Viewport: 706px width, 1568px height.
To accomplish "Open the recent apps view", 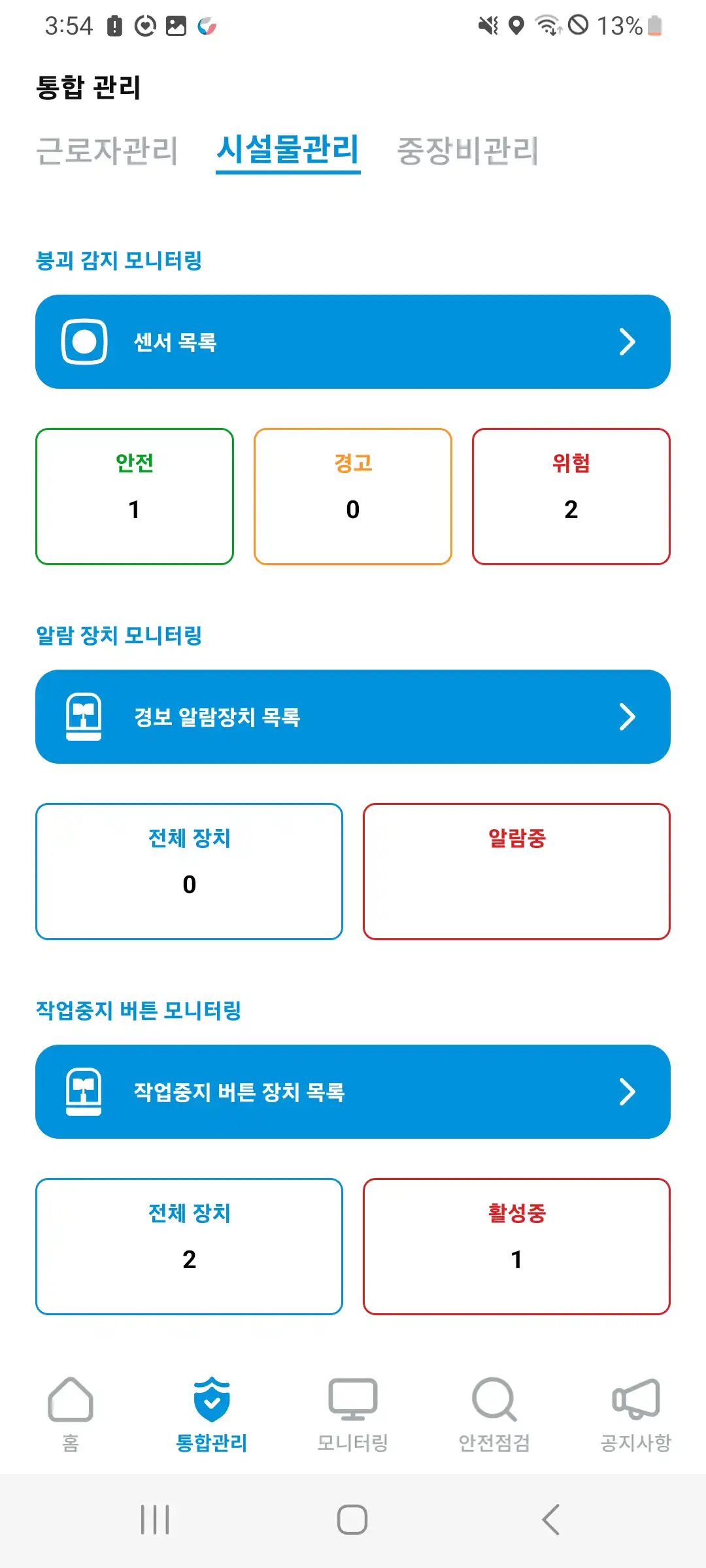I will [x=155, y=1520].
